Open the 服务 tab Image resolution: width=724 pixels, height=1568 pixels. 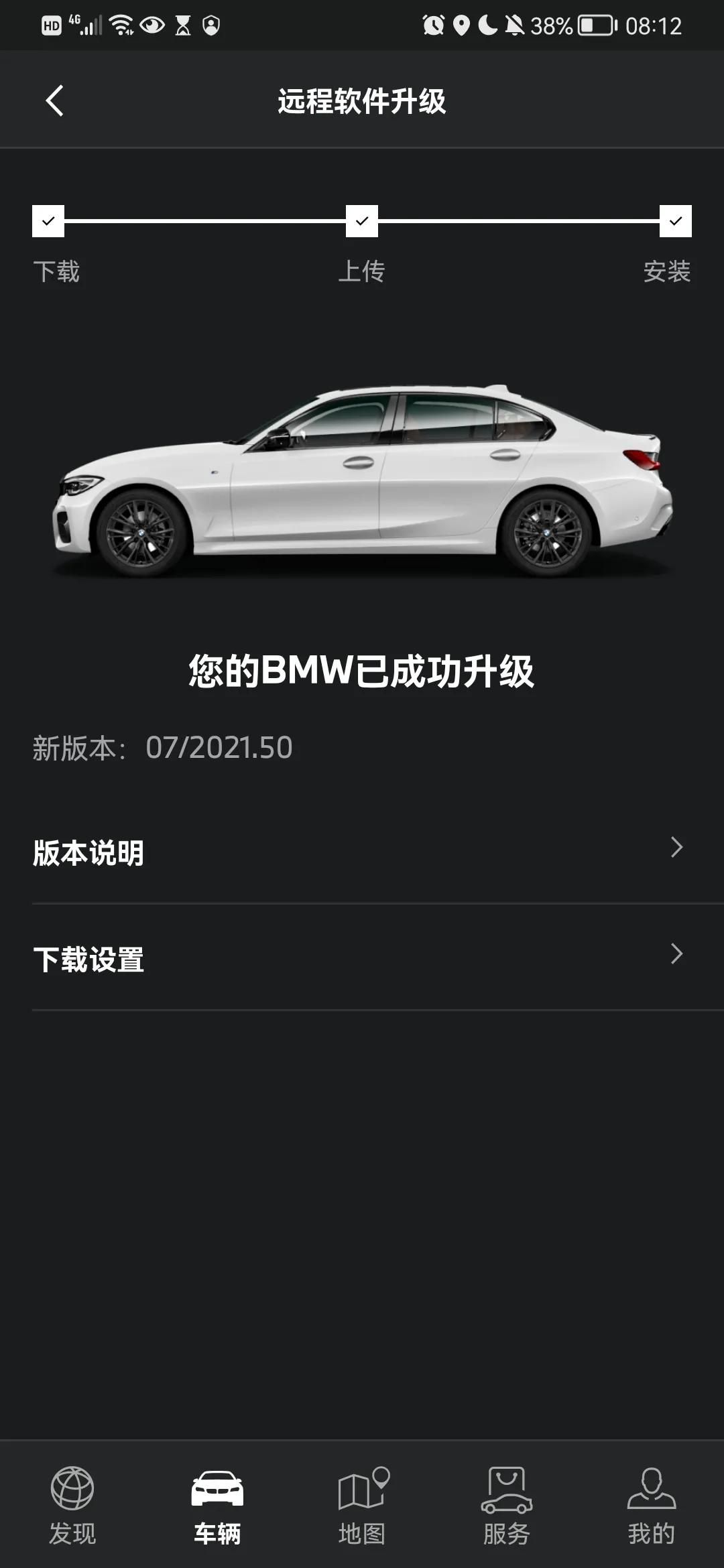(507, 1505)
